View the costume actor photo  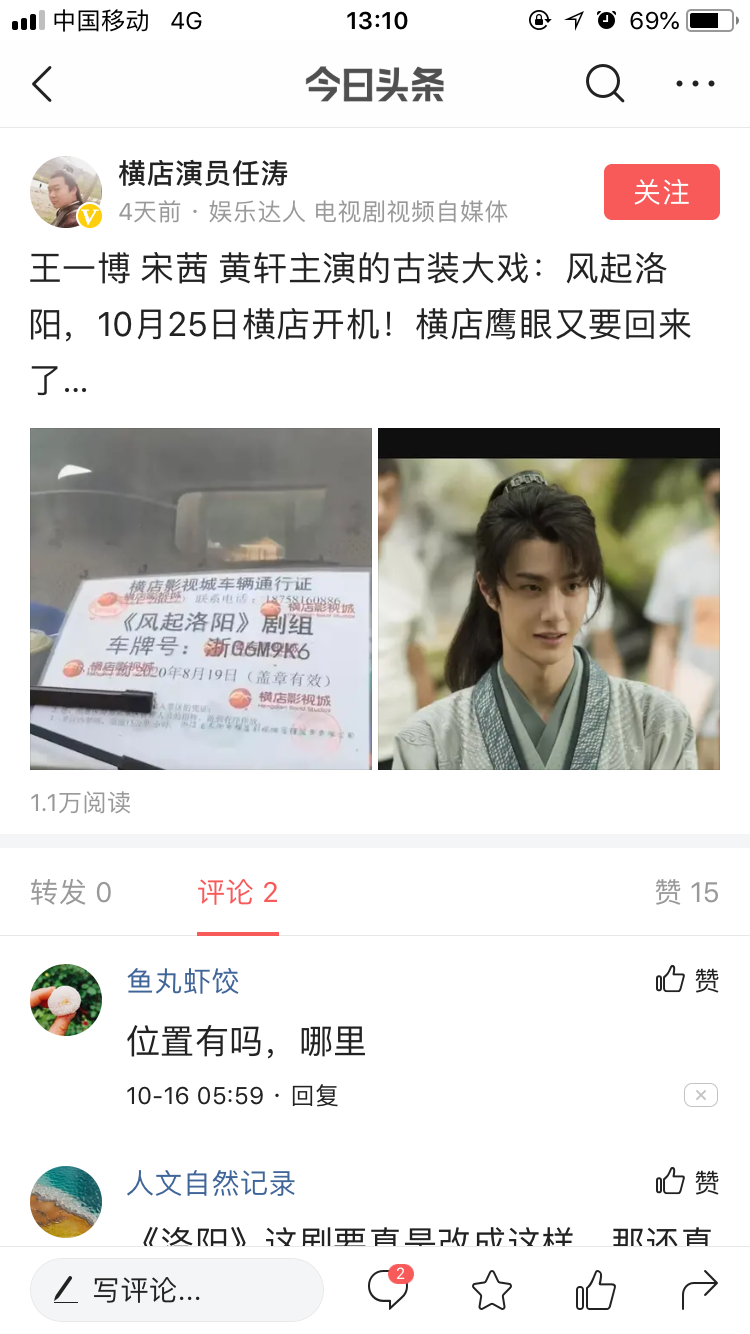point(549,599)
